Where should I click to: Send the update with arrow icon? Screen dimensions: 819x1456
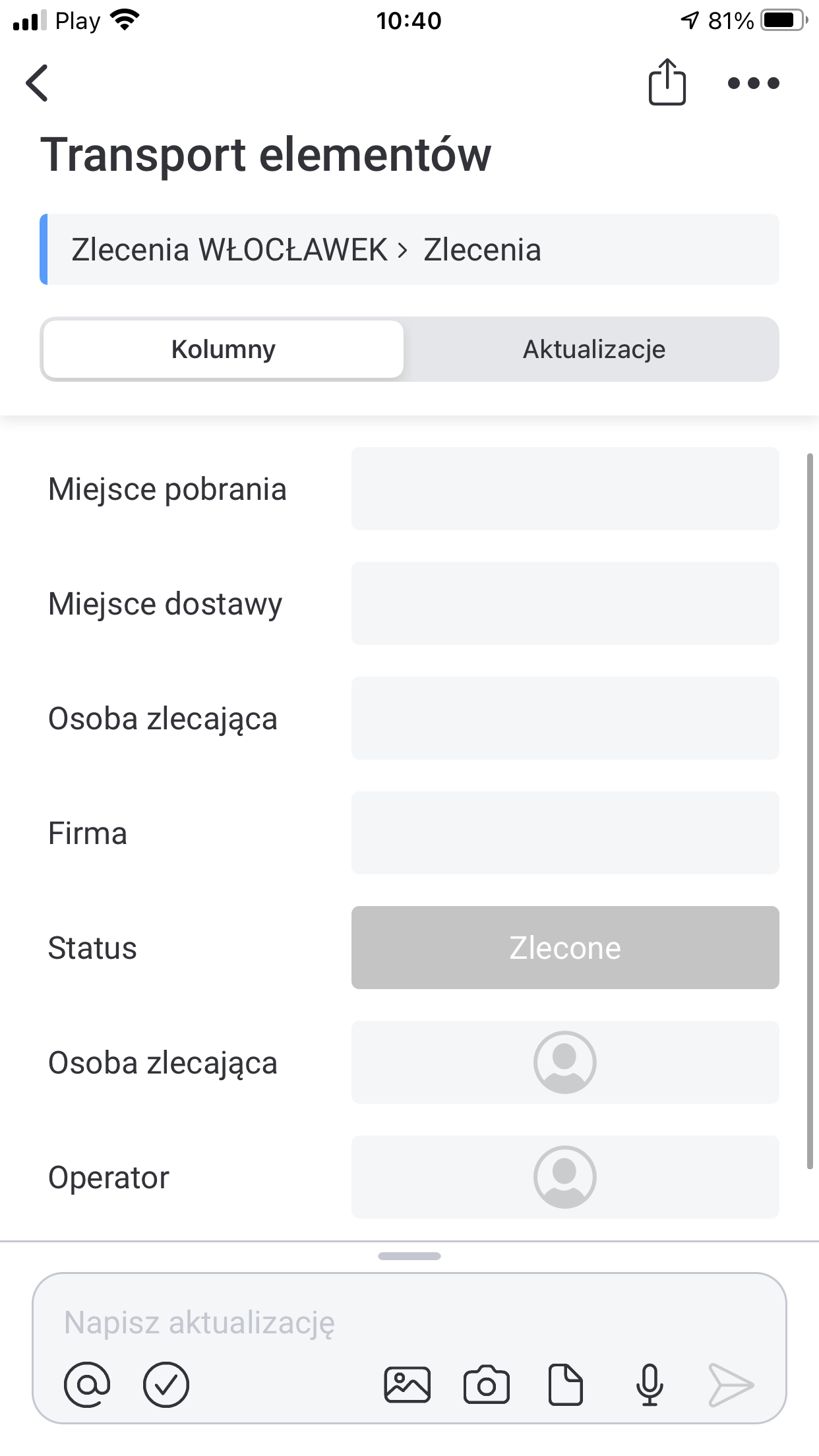(x=731, y=1384)
